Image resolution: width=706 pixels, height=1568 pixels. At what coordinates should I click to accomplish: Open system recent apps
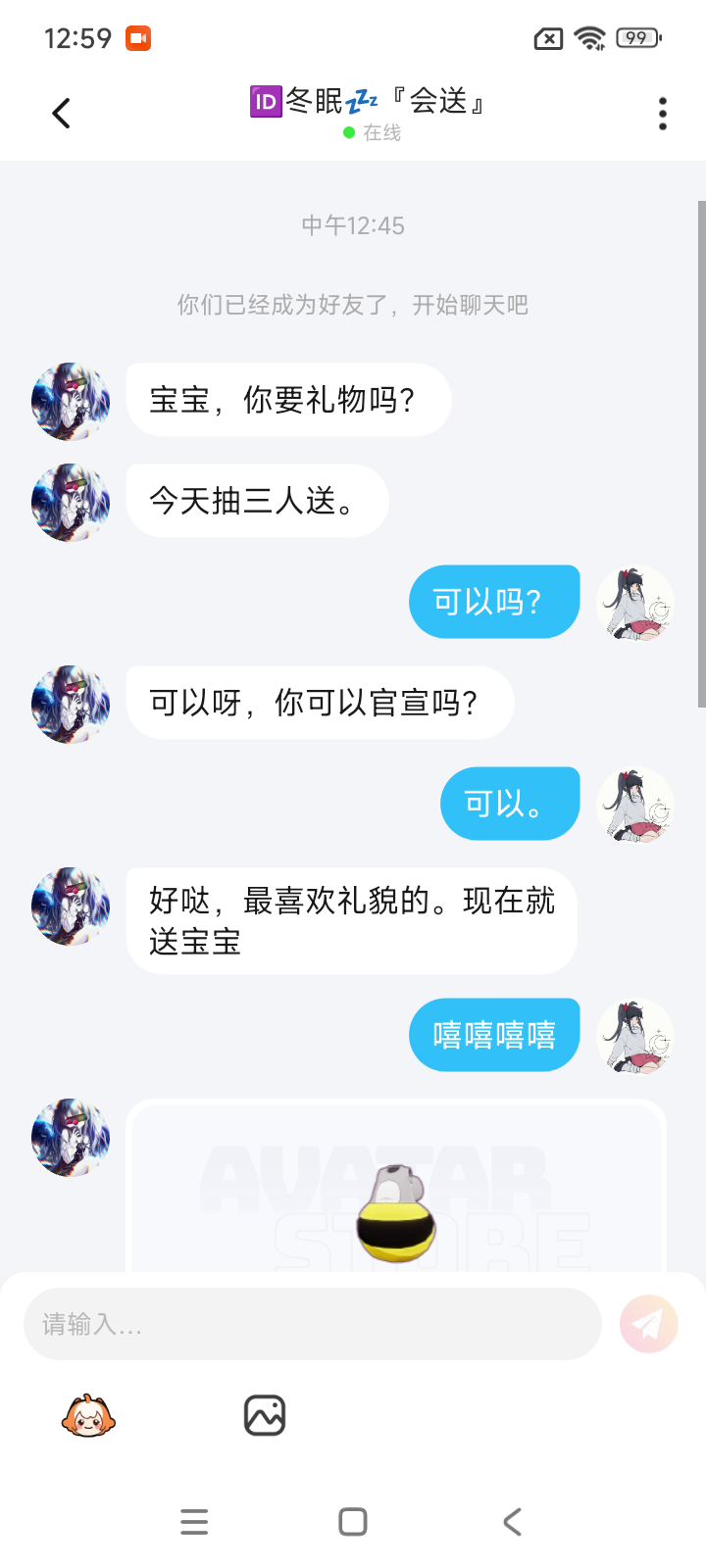pyautogui.click(x=194, y=1522)
